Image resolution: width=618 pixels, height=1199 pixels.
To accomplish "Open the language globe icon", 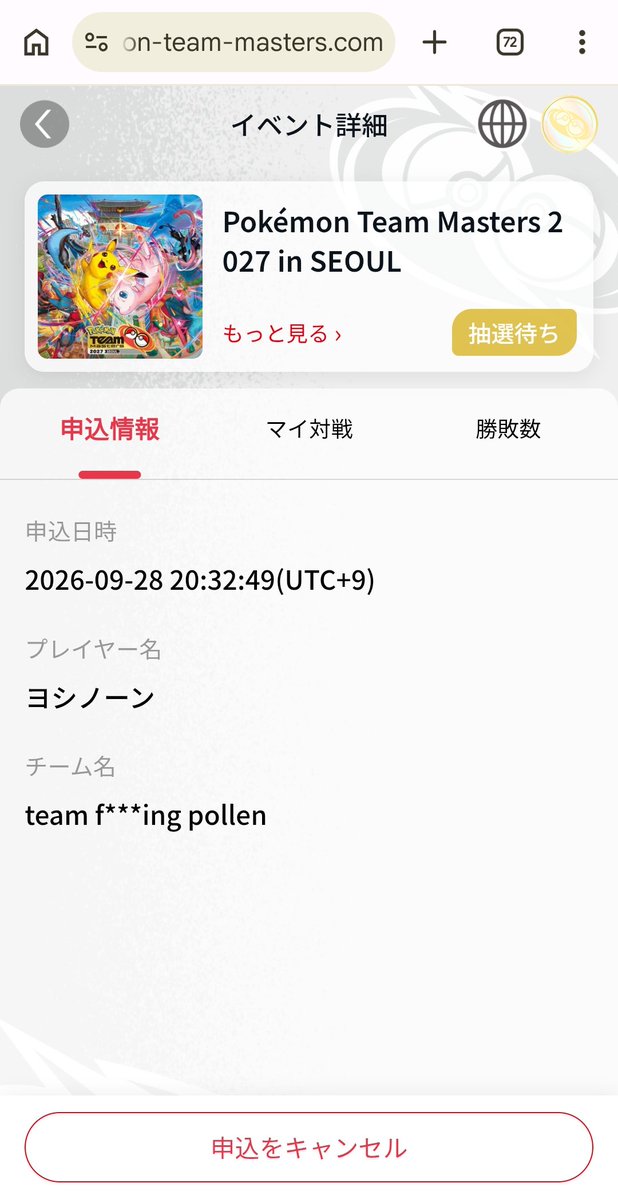I will 503,124.
